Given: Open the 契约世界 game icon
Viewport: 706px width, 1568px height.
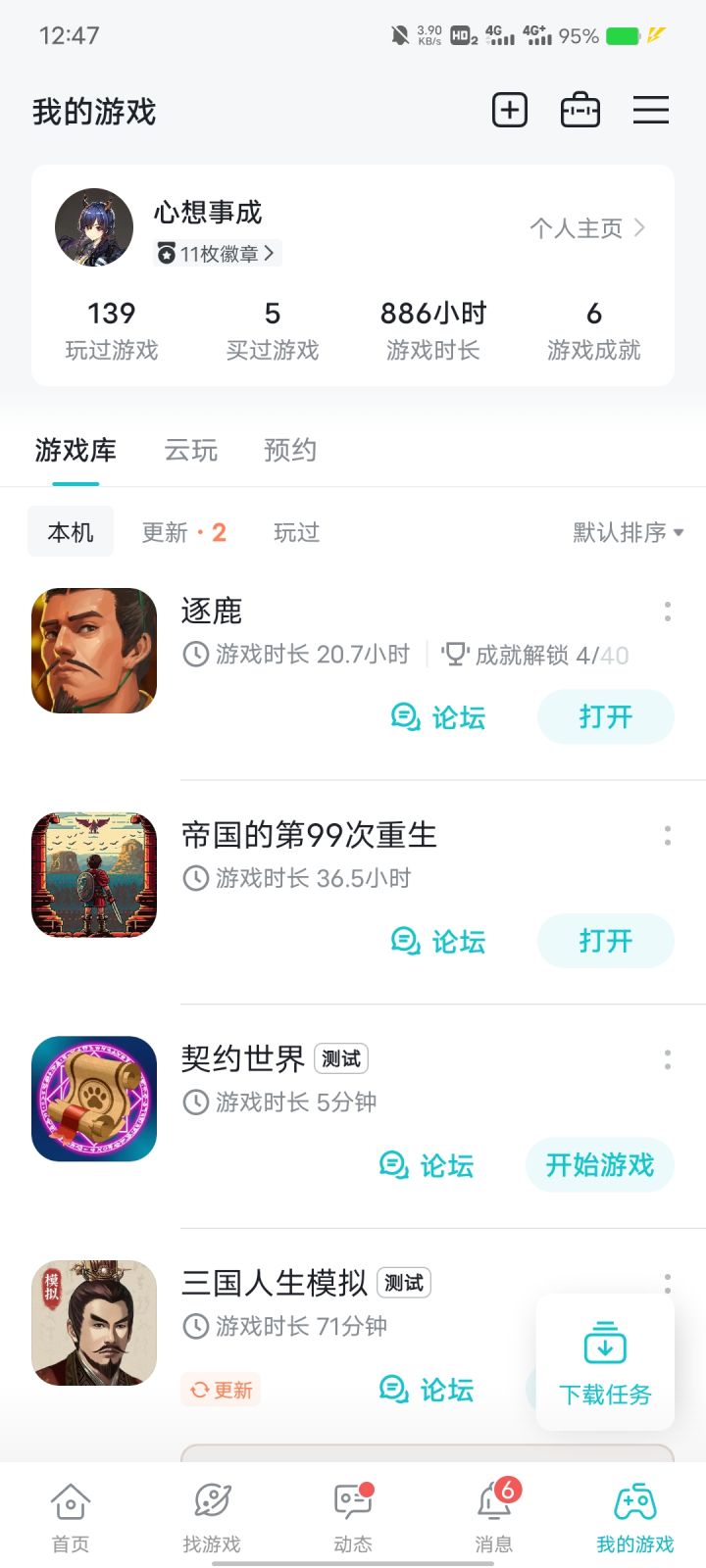Looking at the screenshot, I should click(x=93, y=1099).
